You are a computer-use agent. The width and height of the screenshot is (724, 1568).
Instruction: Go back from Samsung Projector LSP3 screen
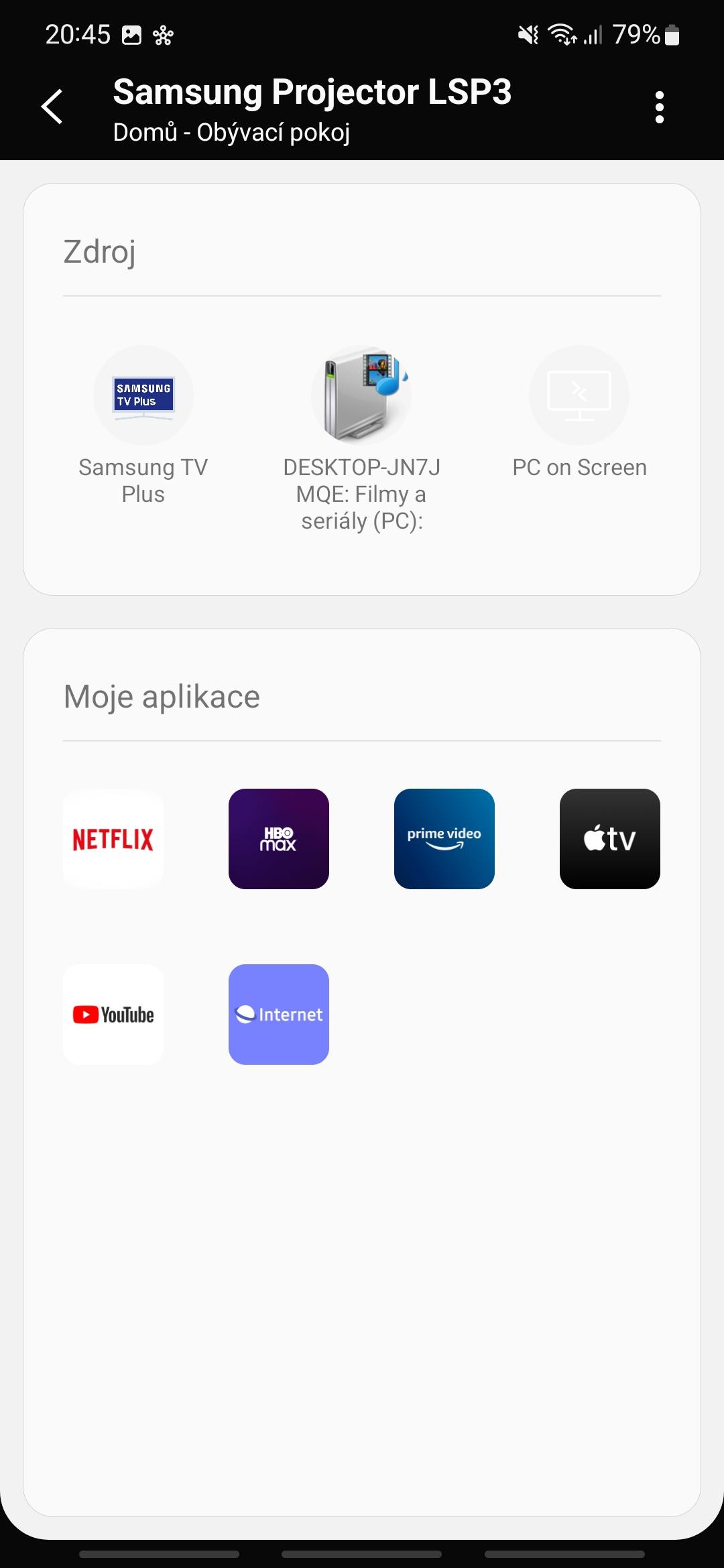click(x=52, y=107)
